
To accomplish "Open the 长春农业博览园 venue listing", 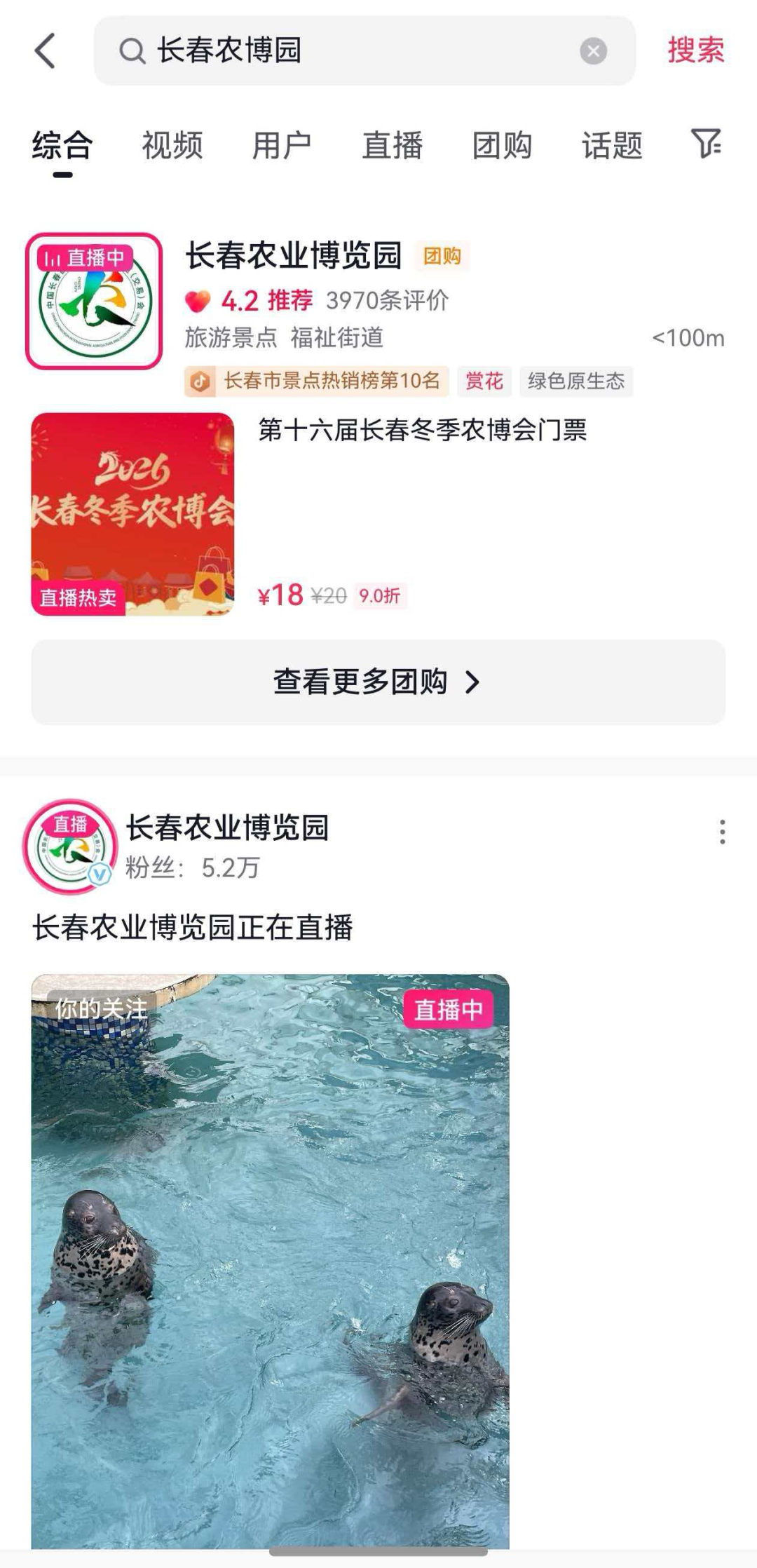I will tap(293, 256).
